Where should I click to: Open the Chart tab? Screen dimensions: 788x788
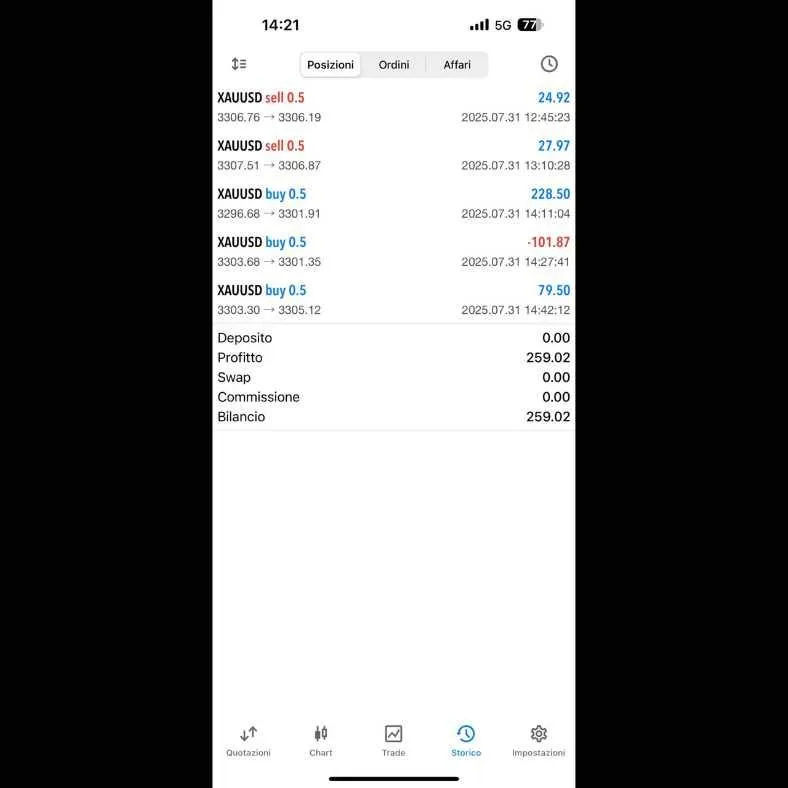point(321,740)
